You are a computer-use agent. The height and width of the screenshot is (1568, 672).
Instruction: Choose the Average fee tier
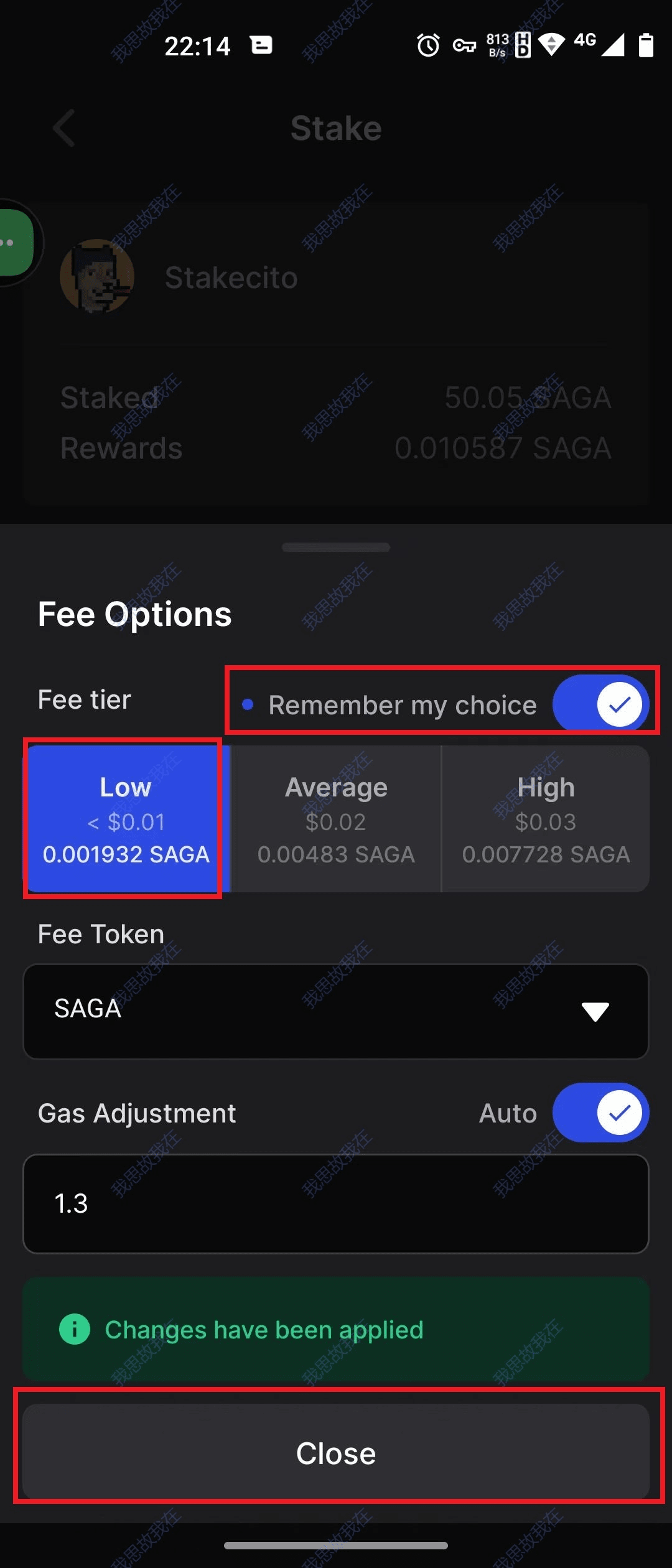tap(336, 819)
